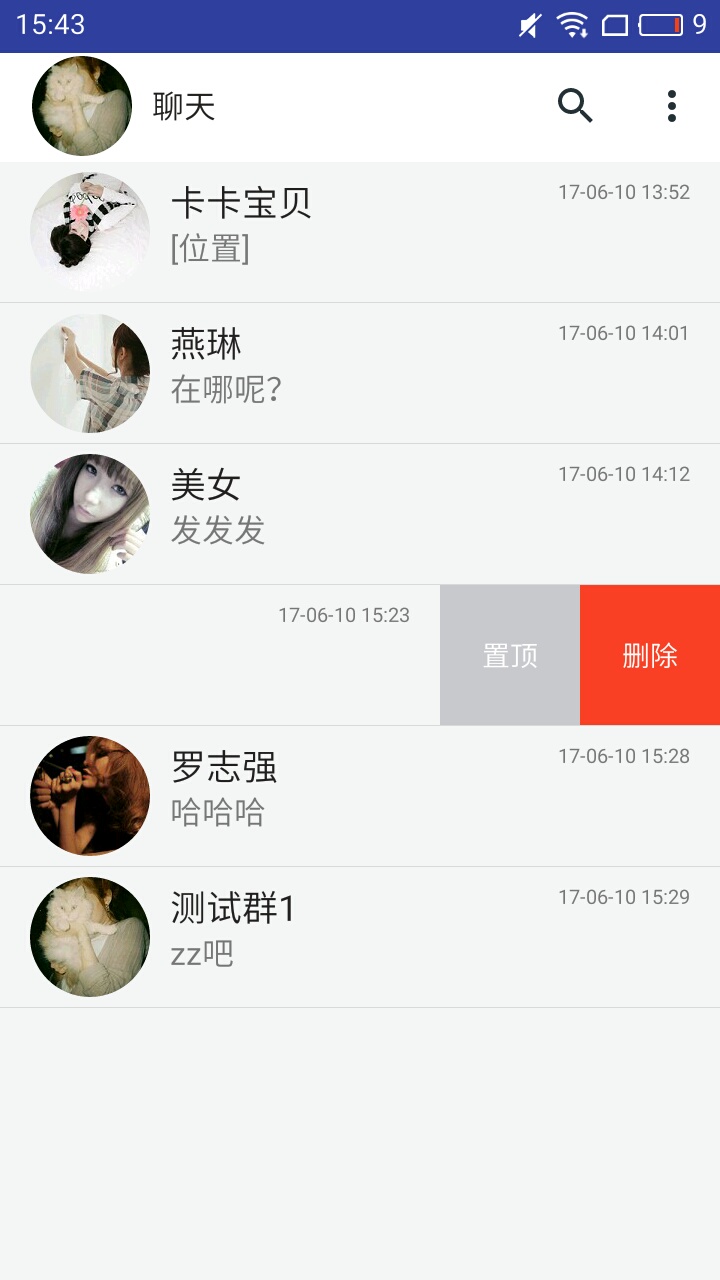Open the chat with 卡卡宝贝
The image size is (720, 1280).
360,232
